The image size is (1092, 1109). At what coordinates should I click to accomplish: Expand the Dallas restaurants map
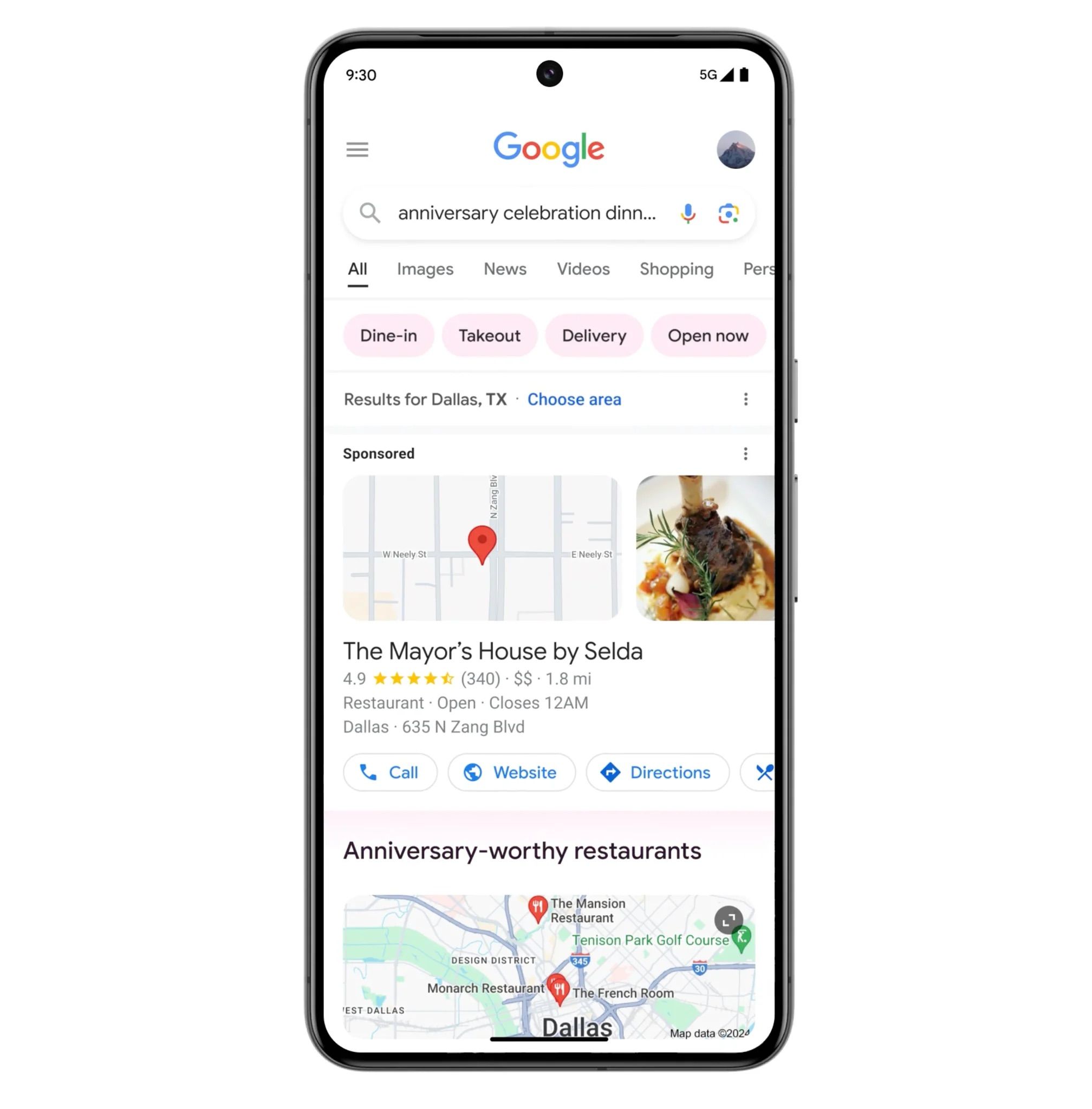point(728,920)
